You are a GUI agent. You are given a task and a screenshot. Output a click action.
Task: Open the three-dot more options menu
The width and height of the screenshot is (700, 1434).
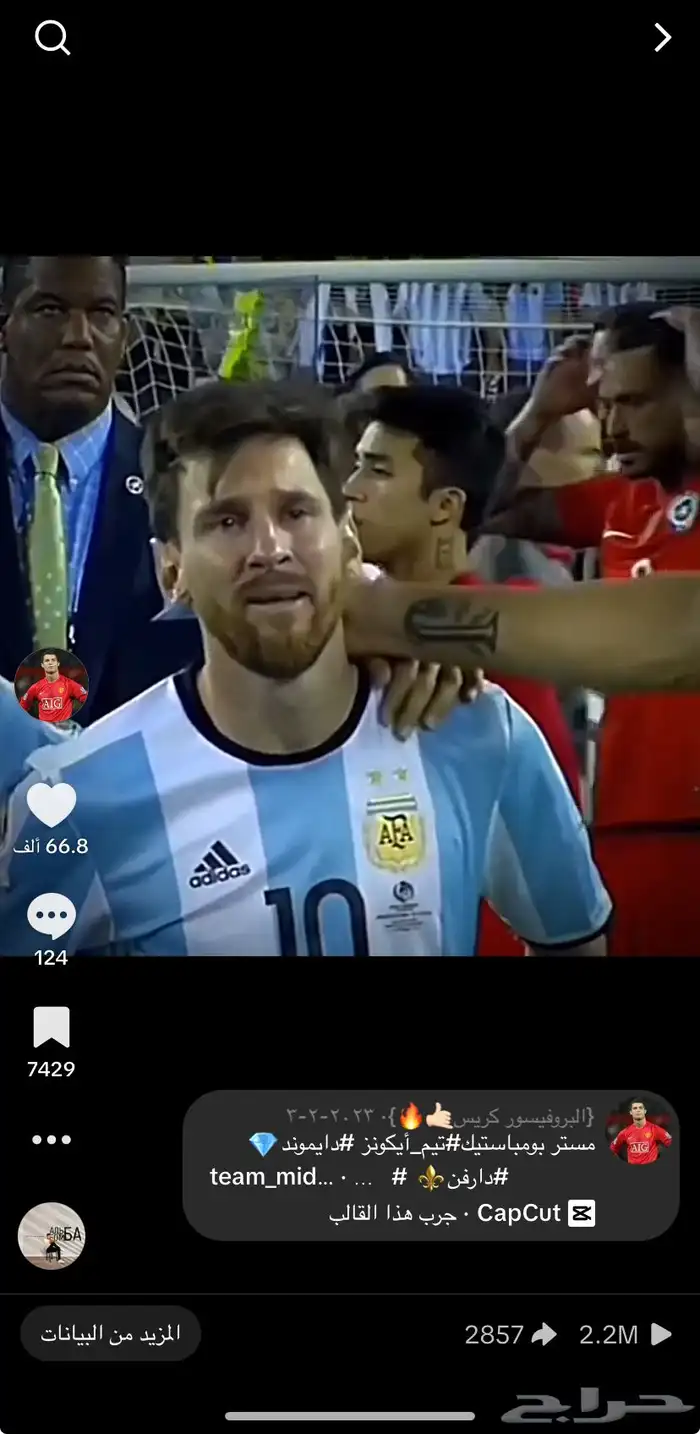point(51,1140)
